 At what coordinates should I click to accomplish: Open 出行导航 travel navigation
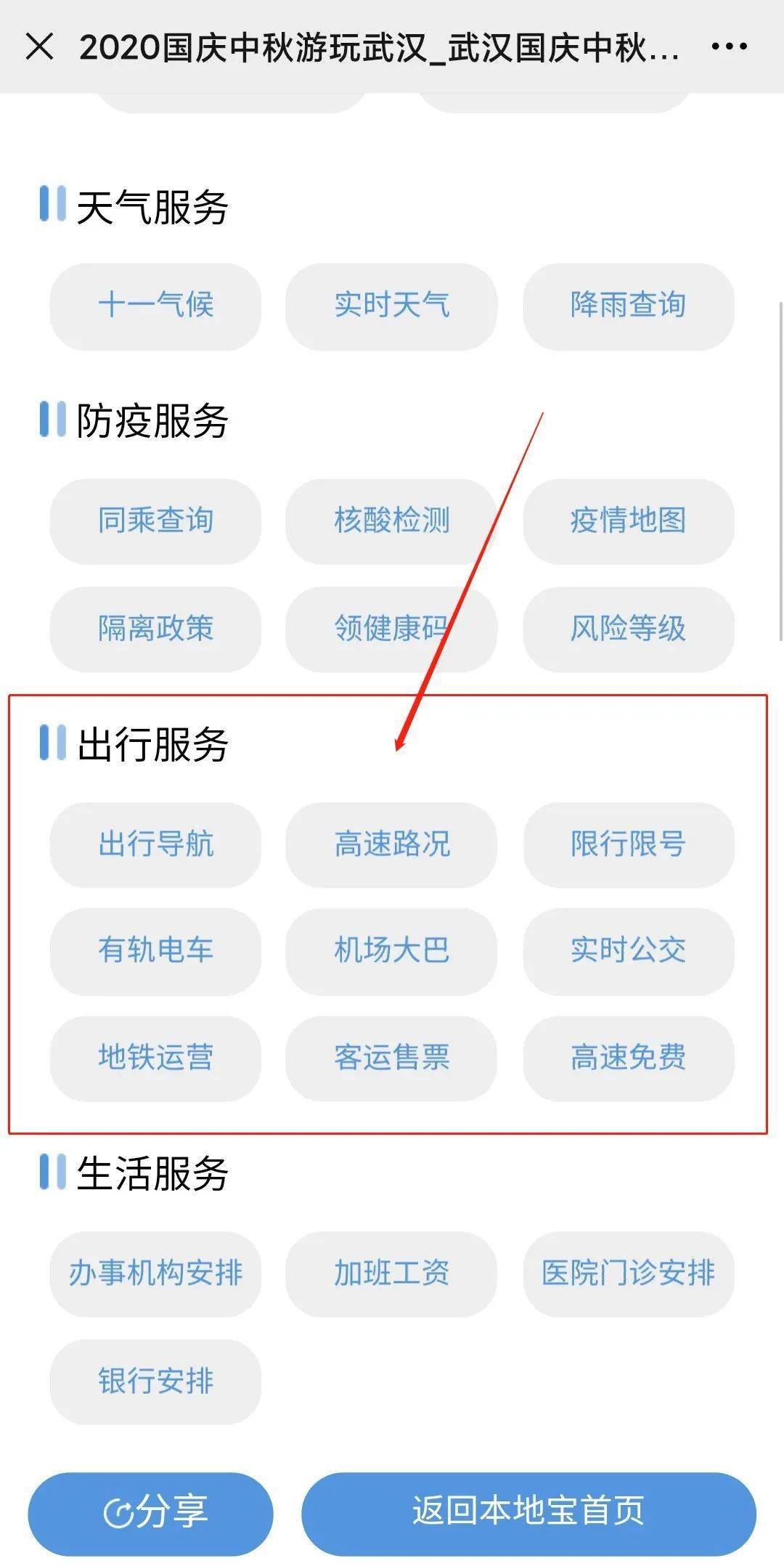(x=155, y=844)
